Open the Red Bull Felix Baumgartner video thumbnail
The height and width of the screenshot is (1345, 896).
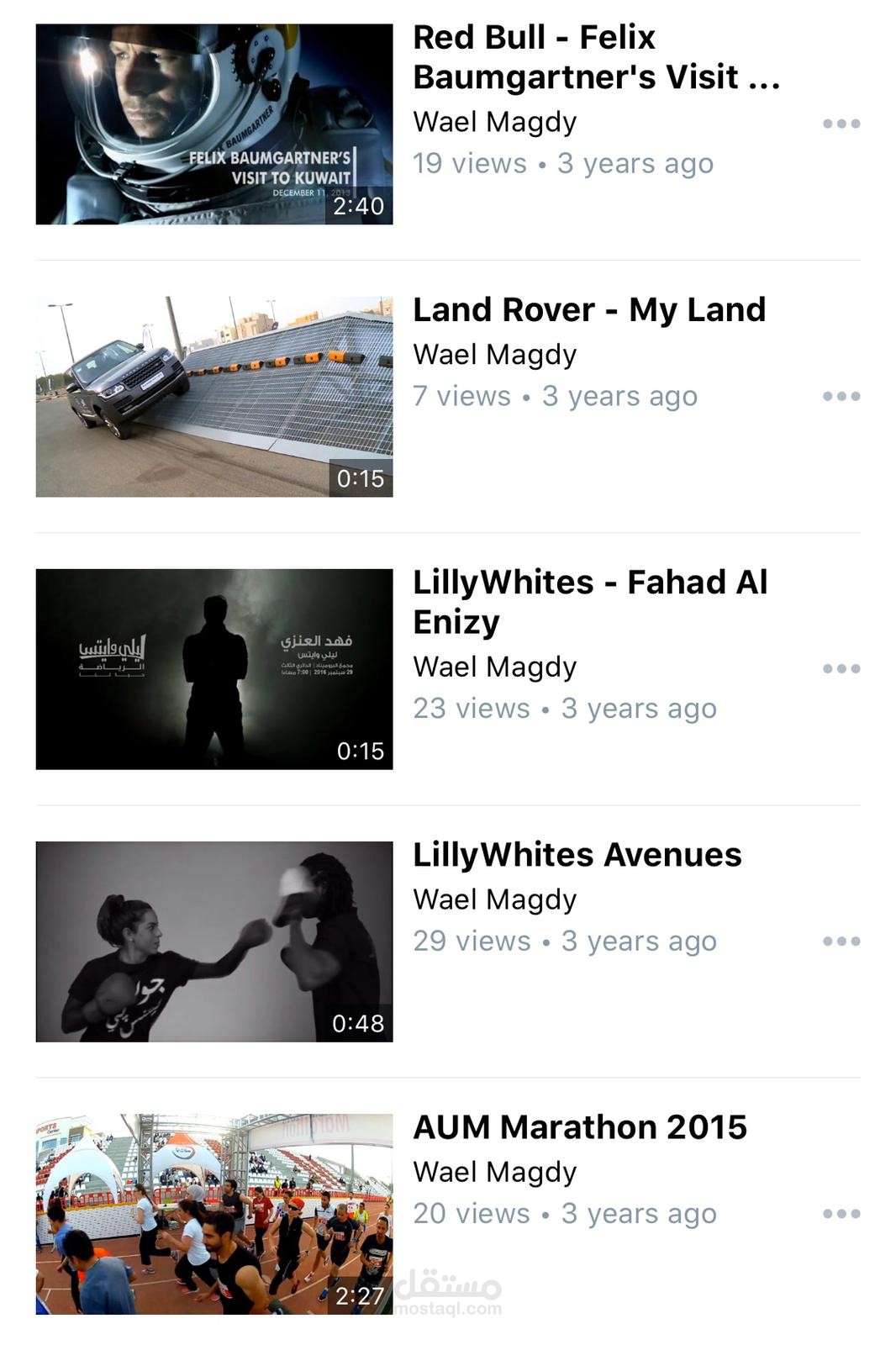(214, 124)
